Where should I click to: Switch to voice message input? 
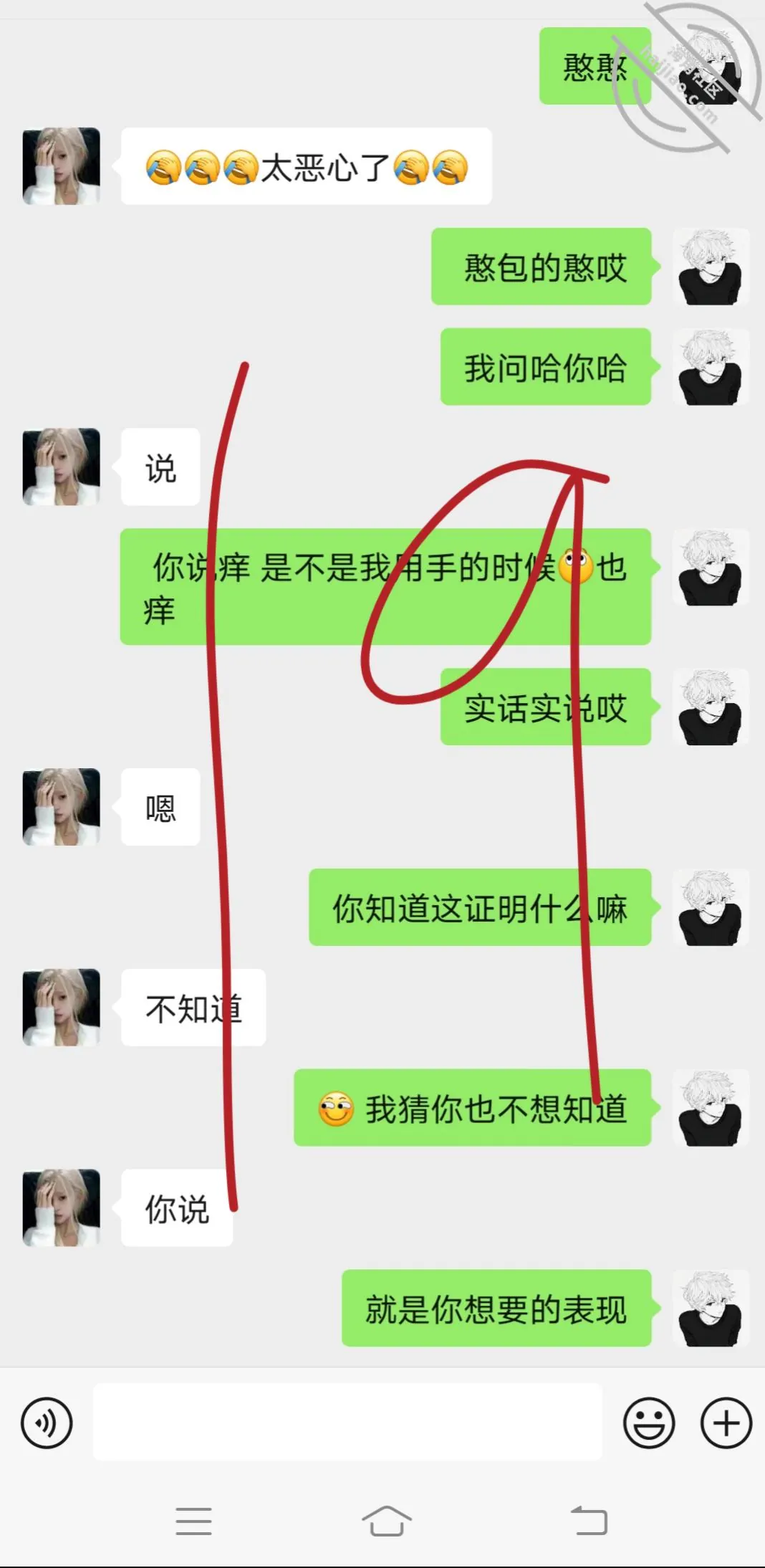pos(47,1423)
